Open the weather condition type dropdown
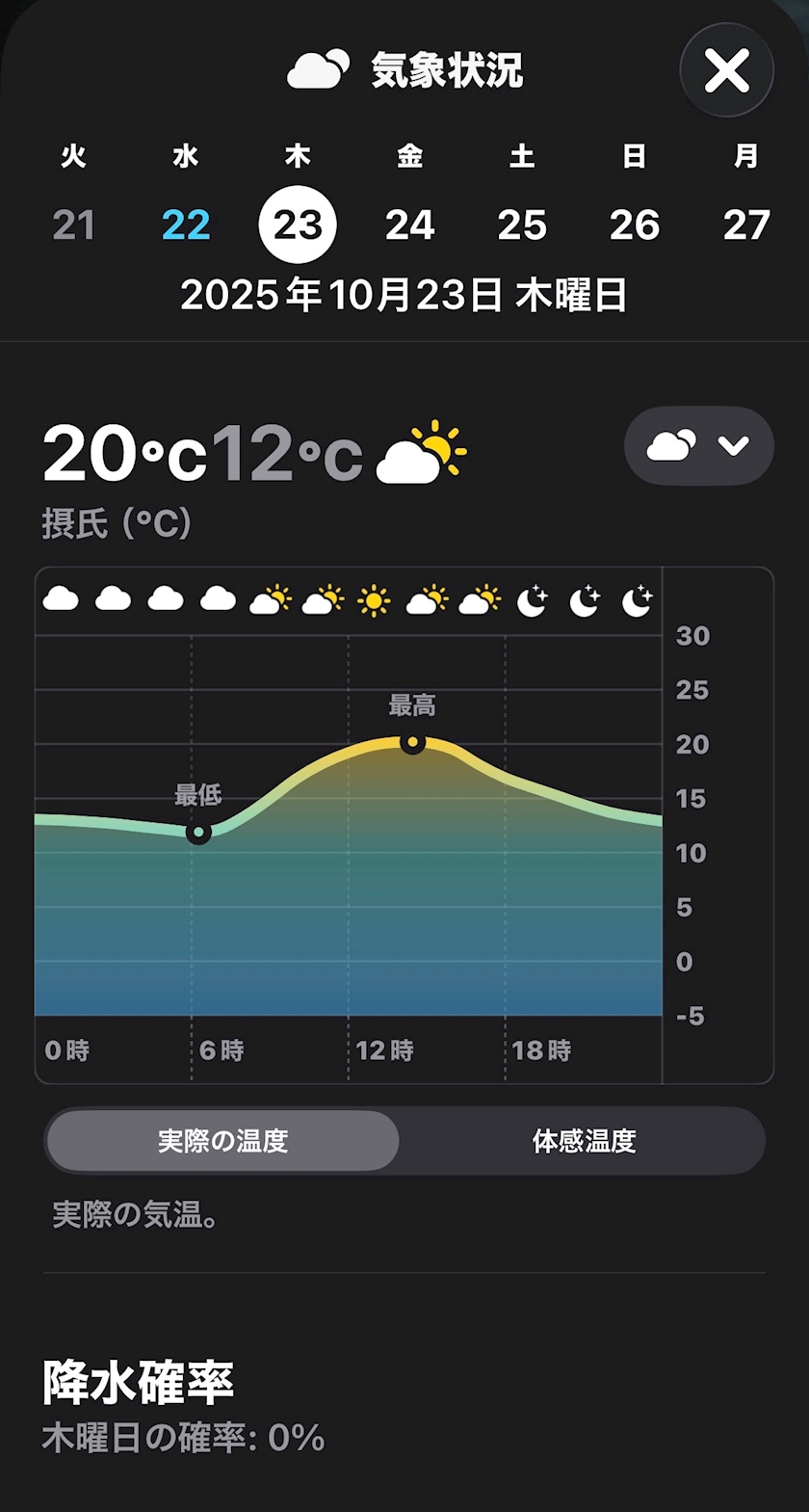Screen dimensions: 809x1512 point(699,446)
